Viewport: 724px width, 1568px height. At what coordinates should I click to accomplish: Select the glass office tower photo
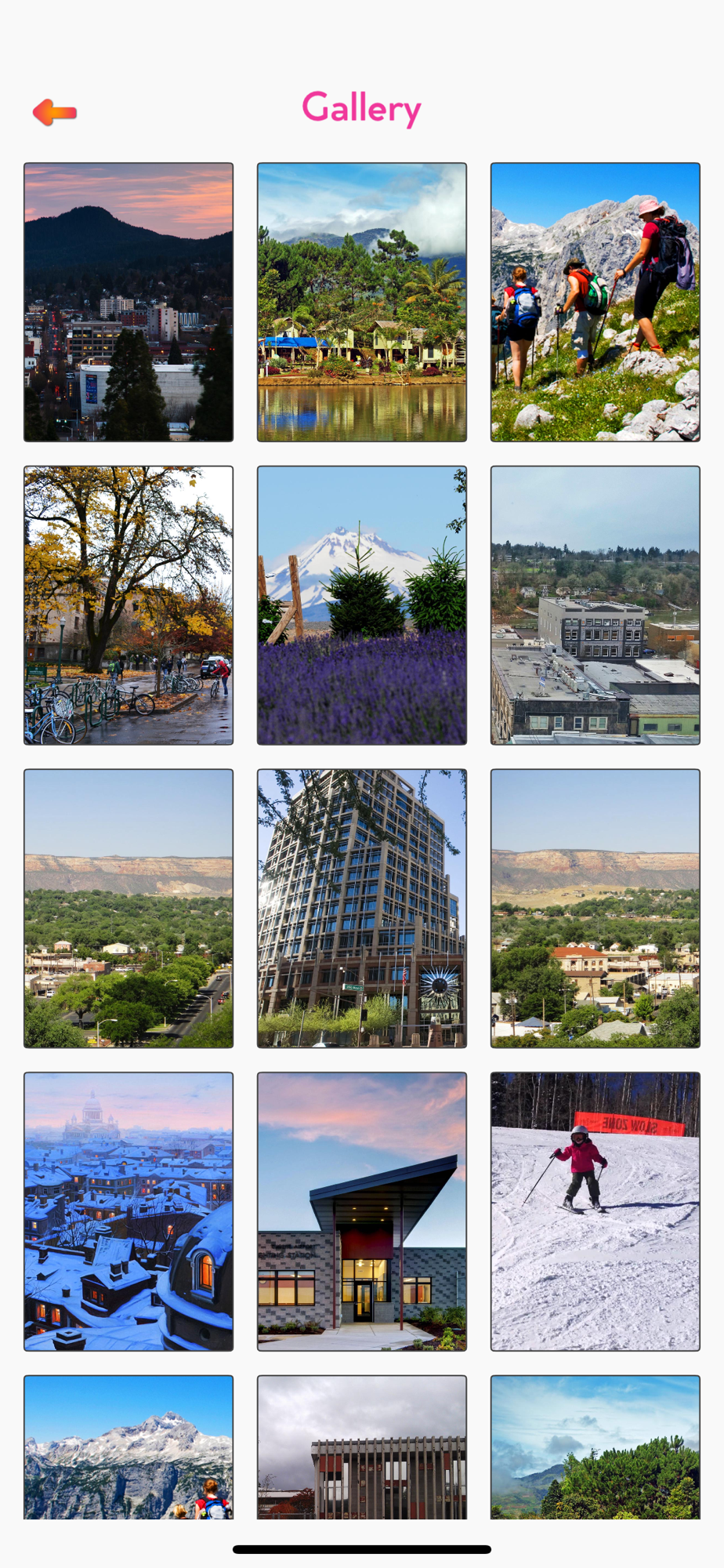click(362, 908)
